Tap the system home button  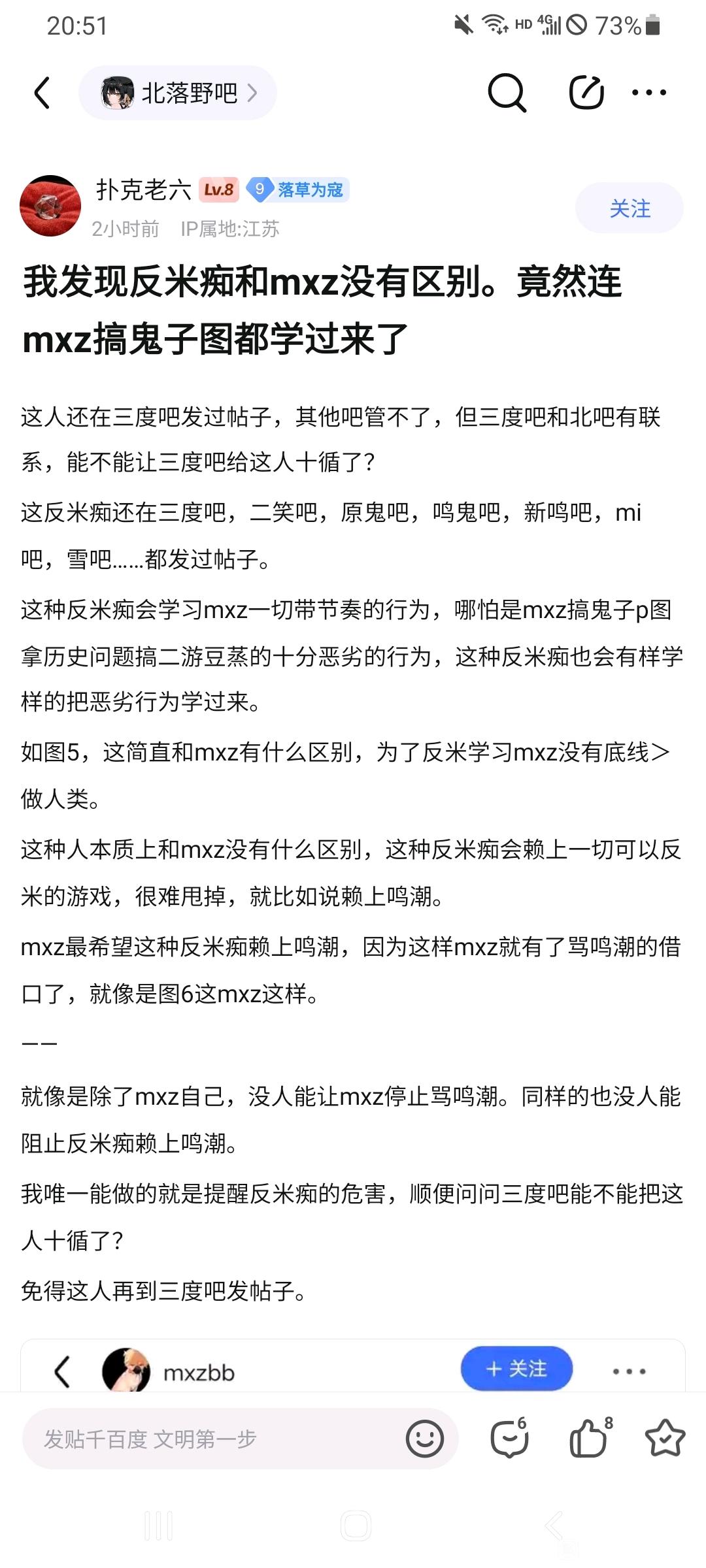point(356,1526)
